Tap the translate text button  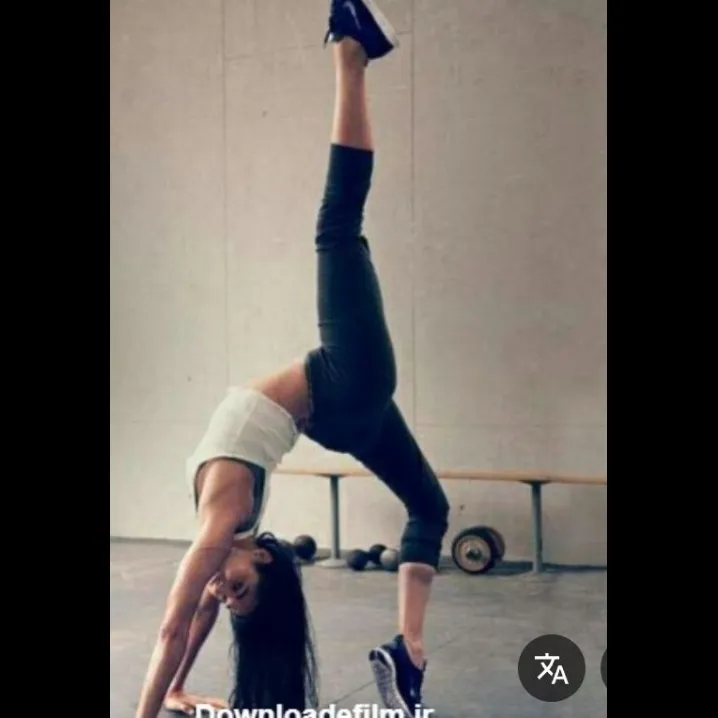(x=551, y=668)
